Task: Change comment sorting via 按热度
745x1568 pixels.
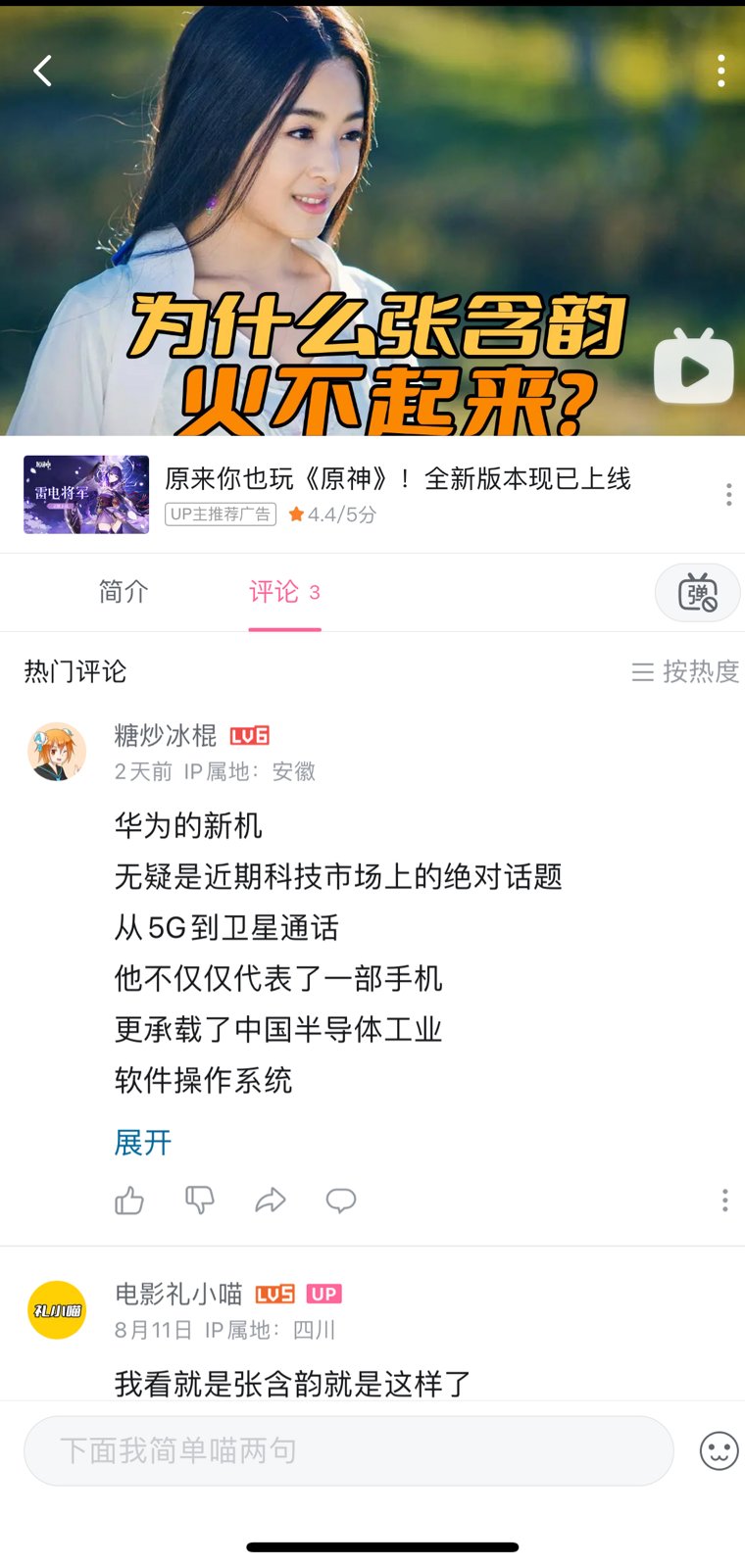Action: coord(685,671)
